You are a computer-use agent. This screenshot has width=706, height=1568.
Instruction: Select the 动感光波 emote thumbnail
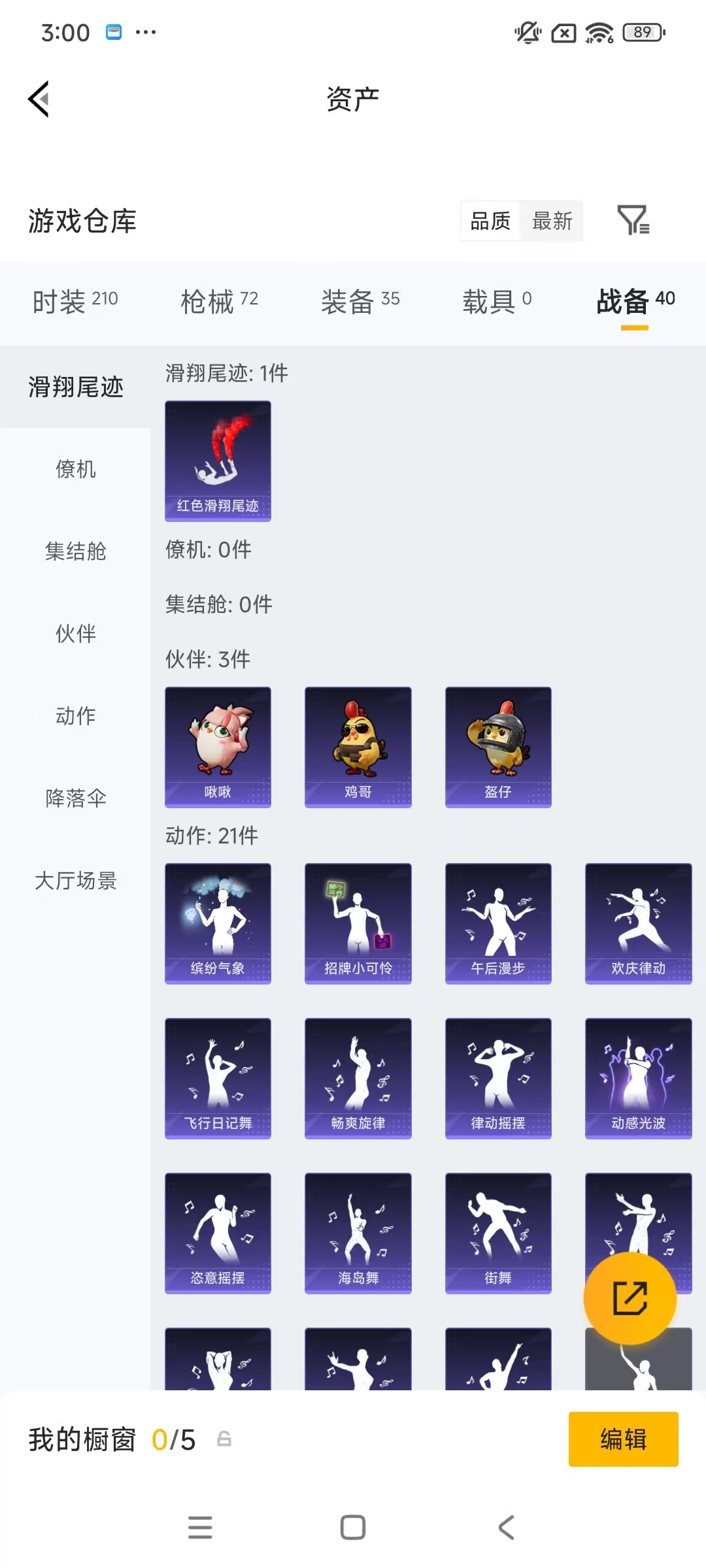tap(637, 1078)
